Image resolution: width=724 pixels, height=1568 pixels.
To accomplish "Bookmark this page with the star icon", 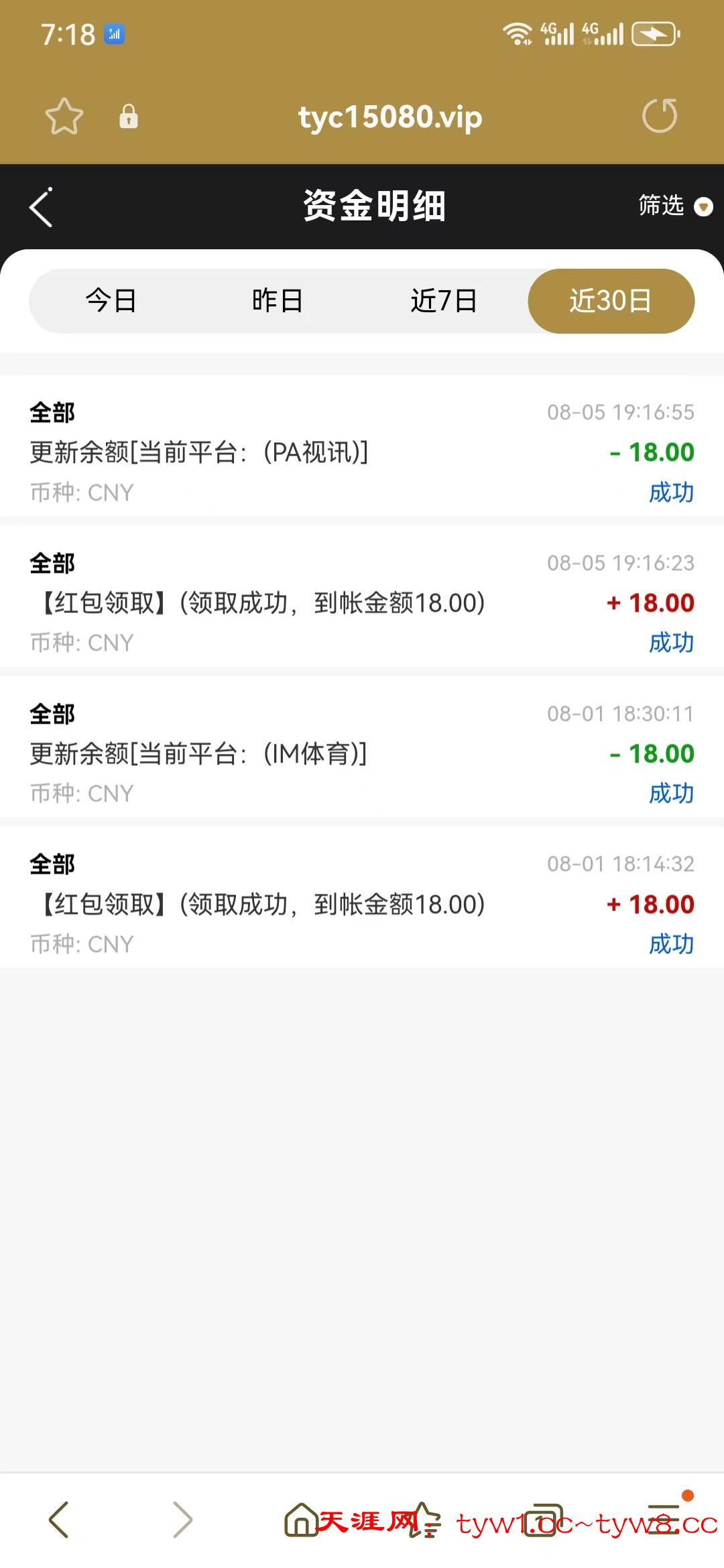I will coord(64,117).
